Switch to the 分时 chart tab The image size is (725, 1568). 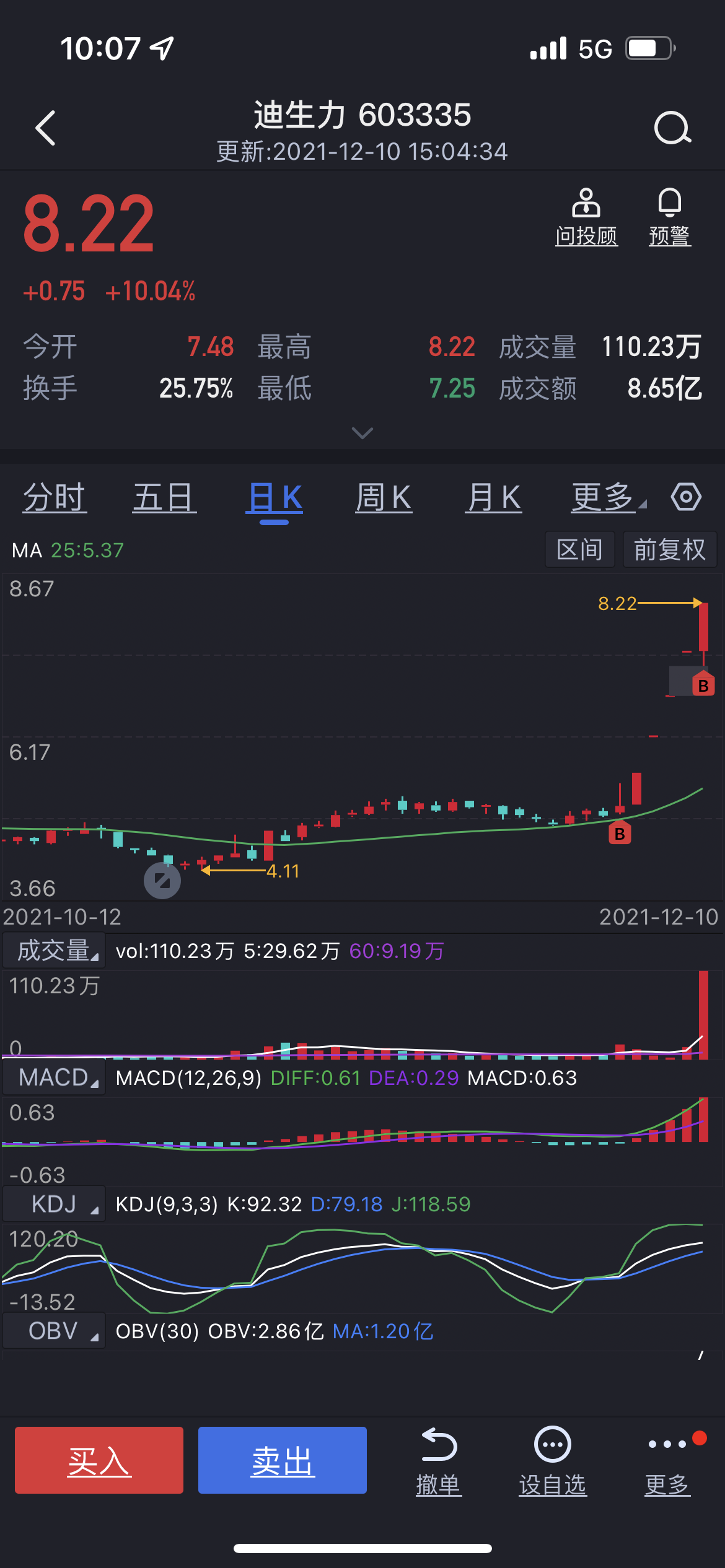pos(55,498)
